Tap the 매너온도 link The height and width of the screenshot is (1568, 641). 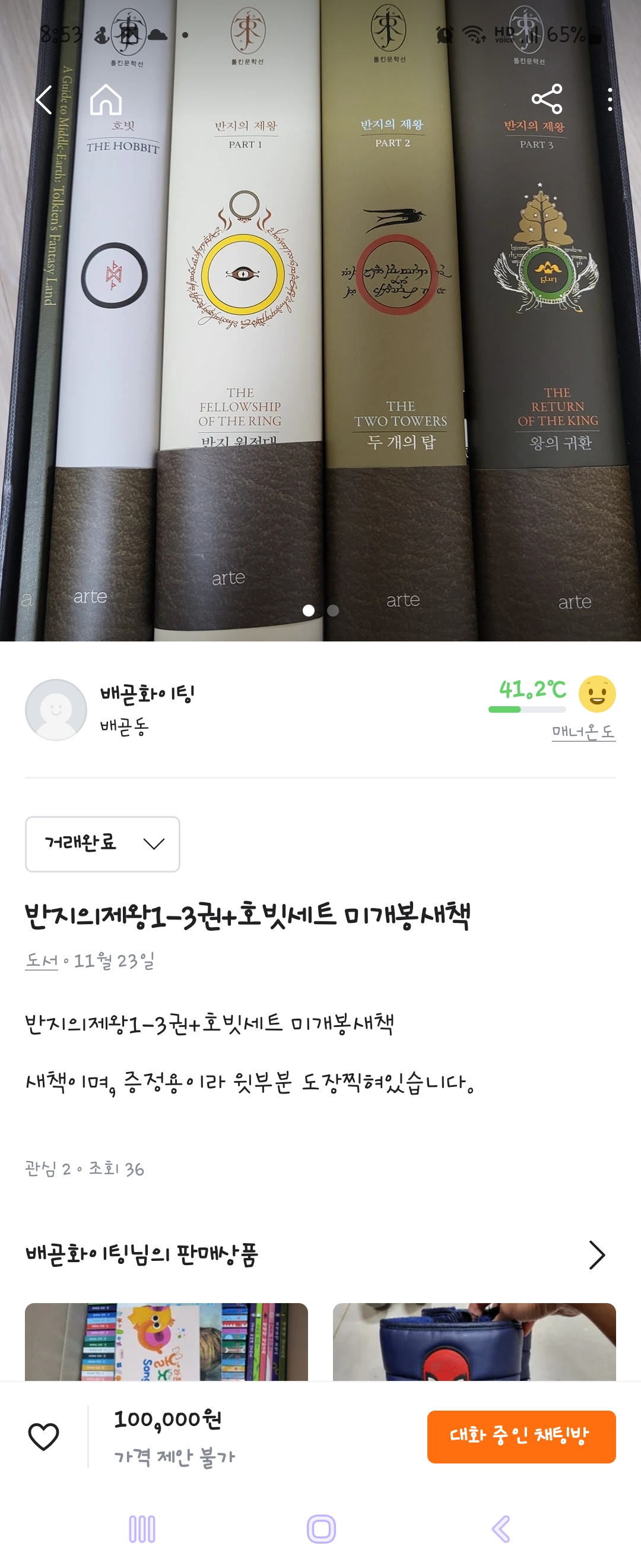(583, 732)
